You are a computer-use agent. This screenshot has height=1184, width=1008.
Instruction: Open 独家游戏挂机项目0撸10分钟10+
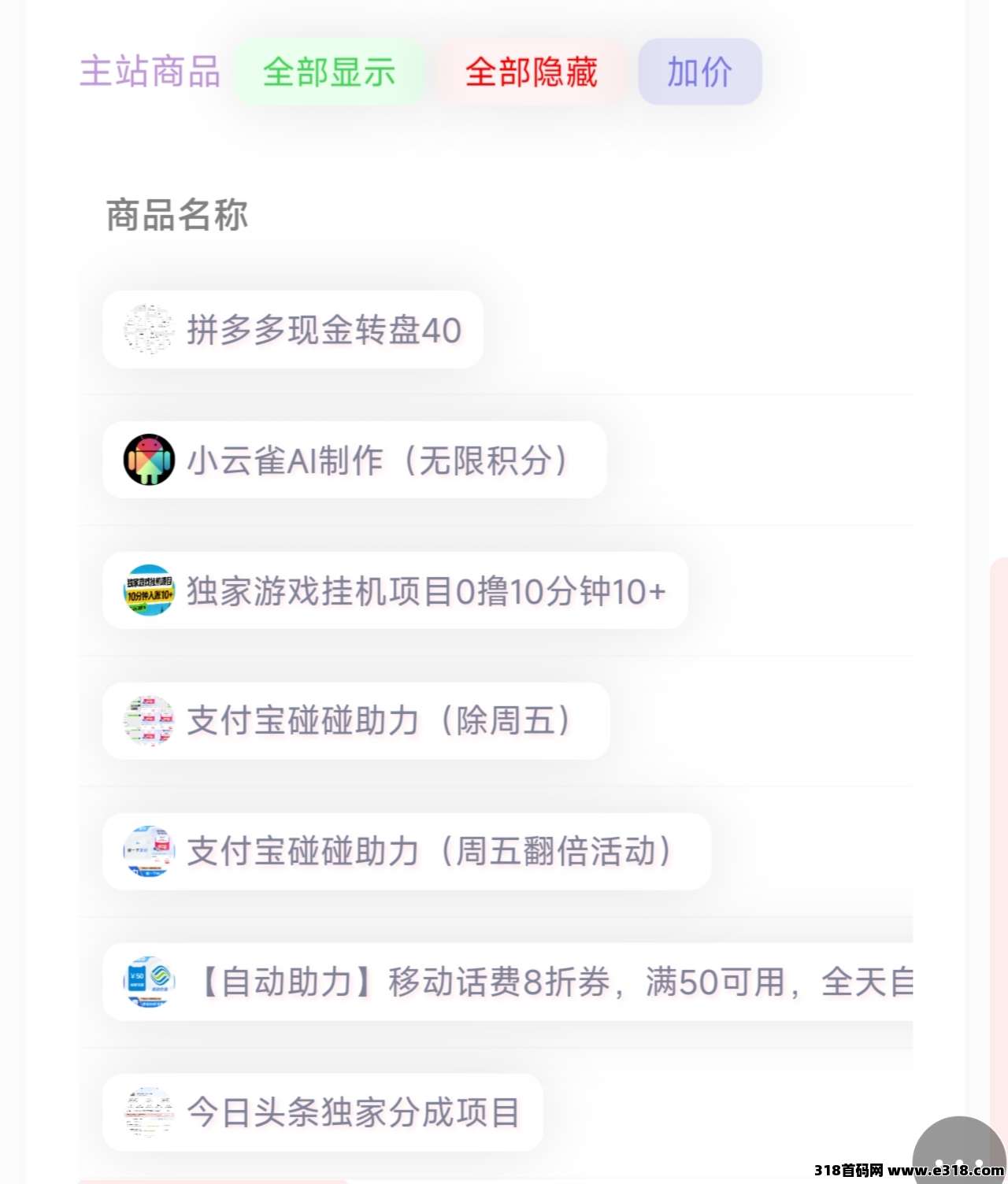pos(395,591)
